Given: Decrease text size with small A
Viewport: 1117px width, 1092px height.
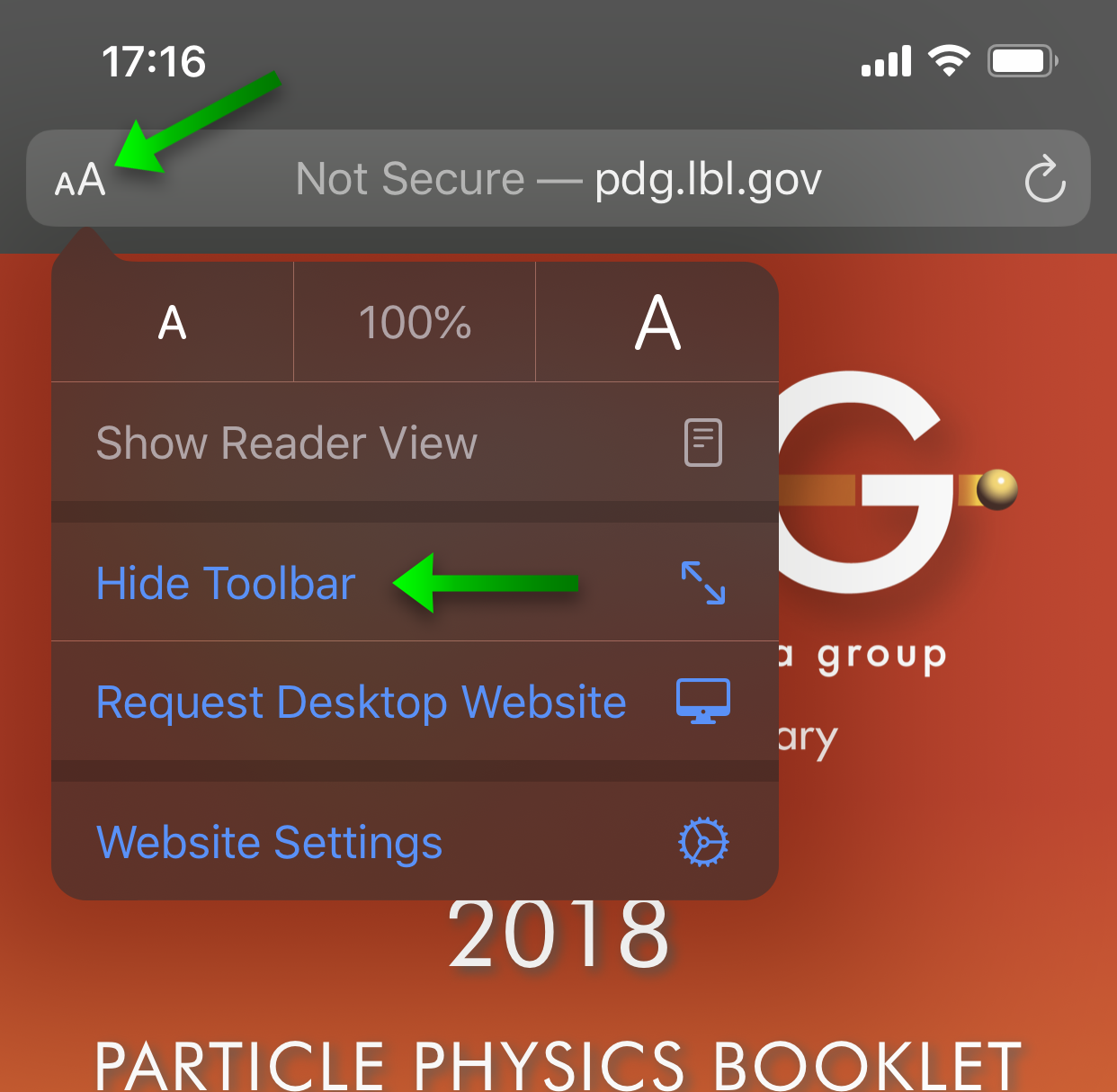Looking at the screenshot, I should click(x=172, y=322).
